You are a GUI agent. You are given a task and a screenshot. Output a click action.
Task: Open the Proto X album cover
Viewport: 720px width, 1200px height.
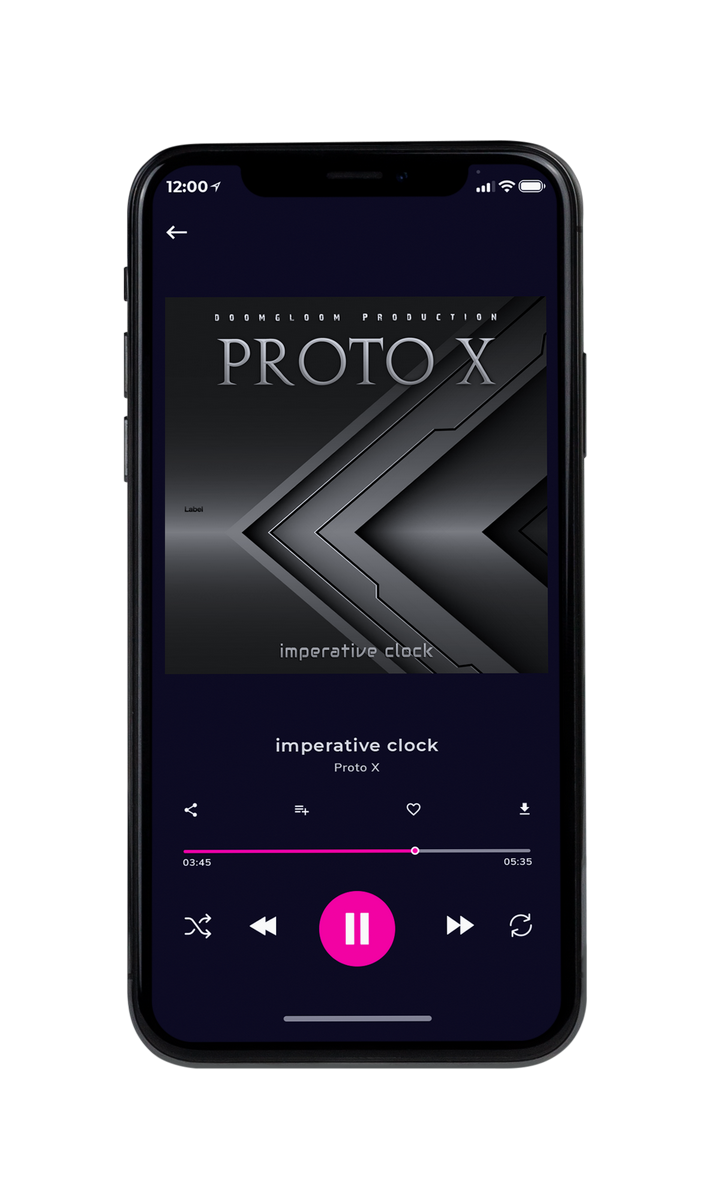coord(356,485)
